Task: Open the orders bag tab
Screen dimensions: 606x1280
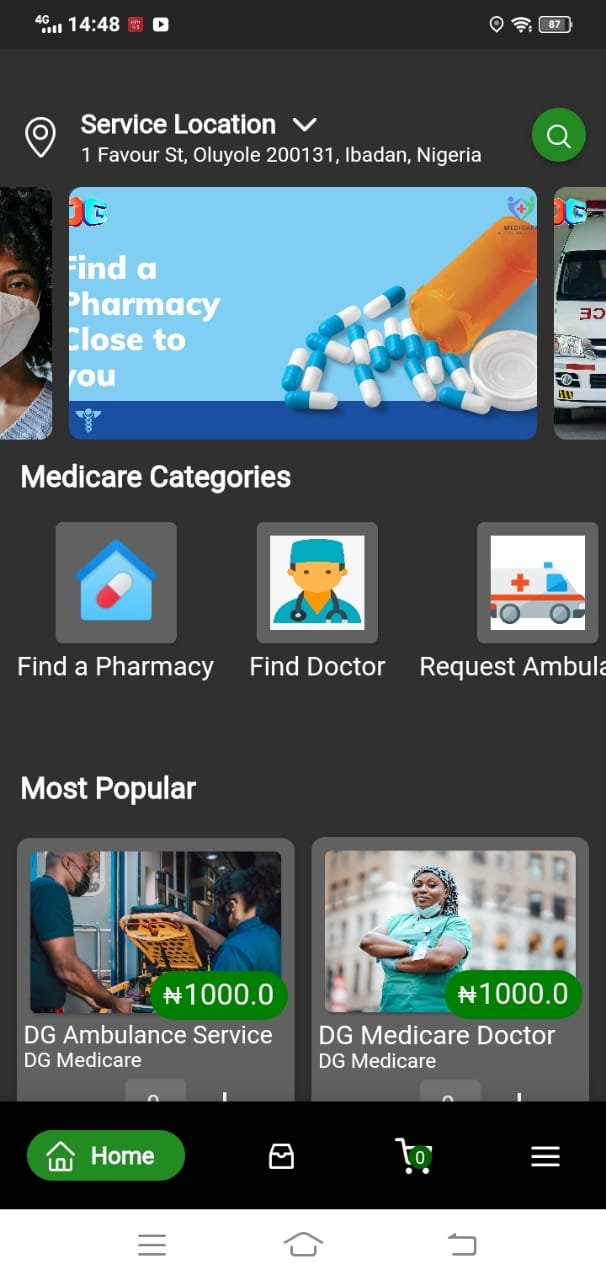Action: tap(282, 1156)
